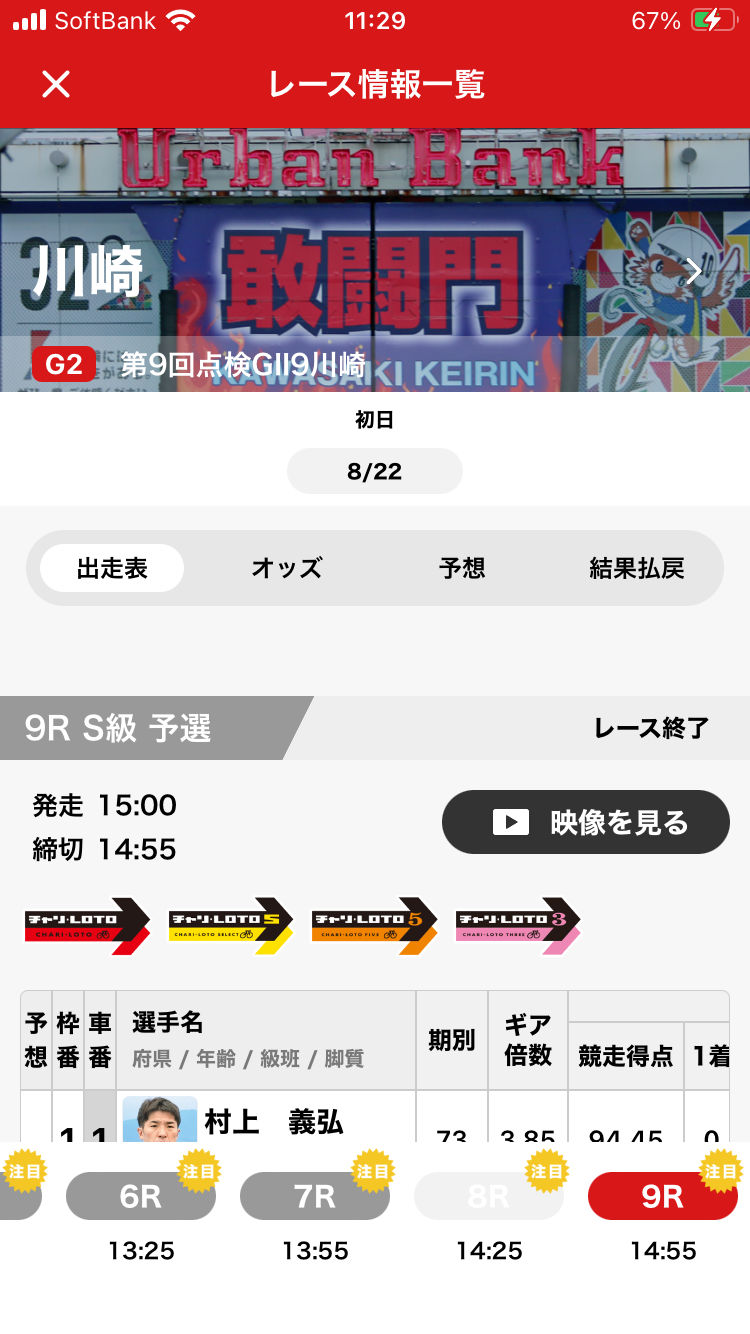This screenshot has height=1334, width=750.
Task: Open the orange Chari-LOTO Five badge
Action: 374,925
